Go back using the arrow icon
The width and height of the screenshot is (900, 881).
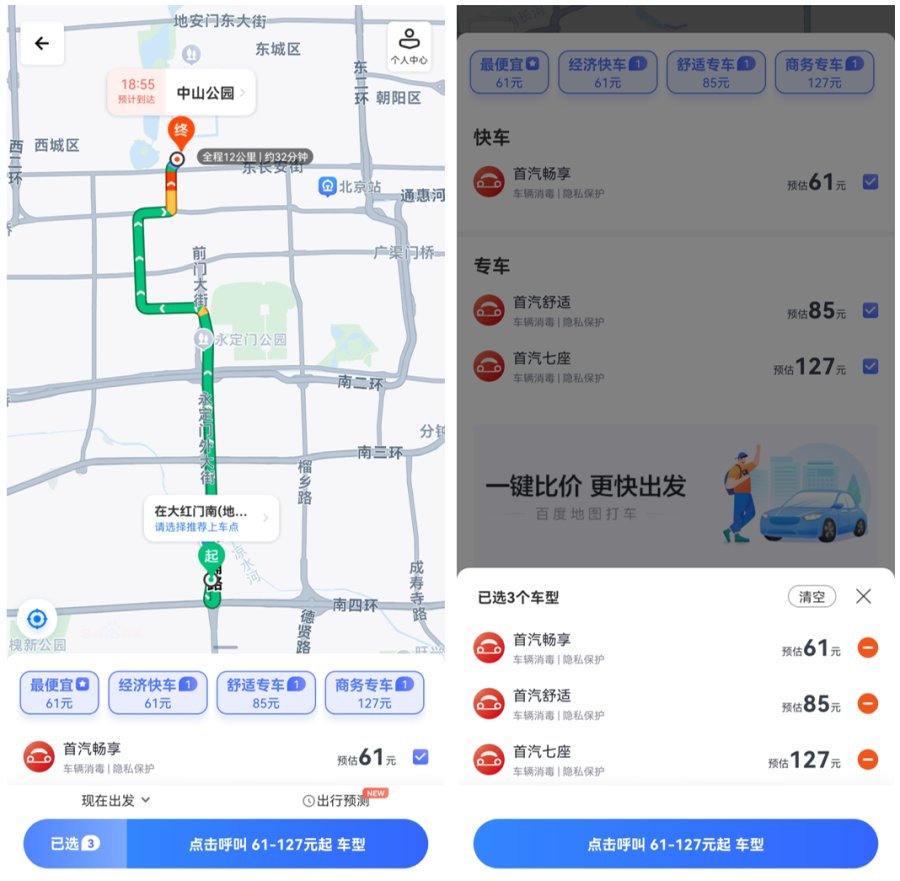(x=41, y=44)
